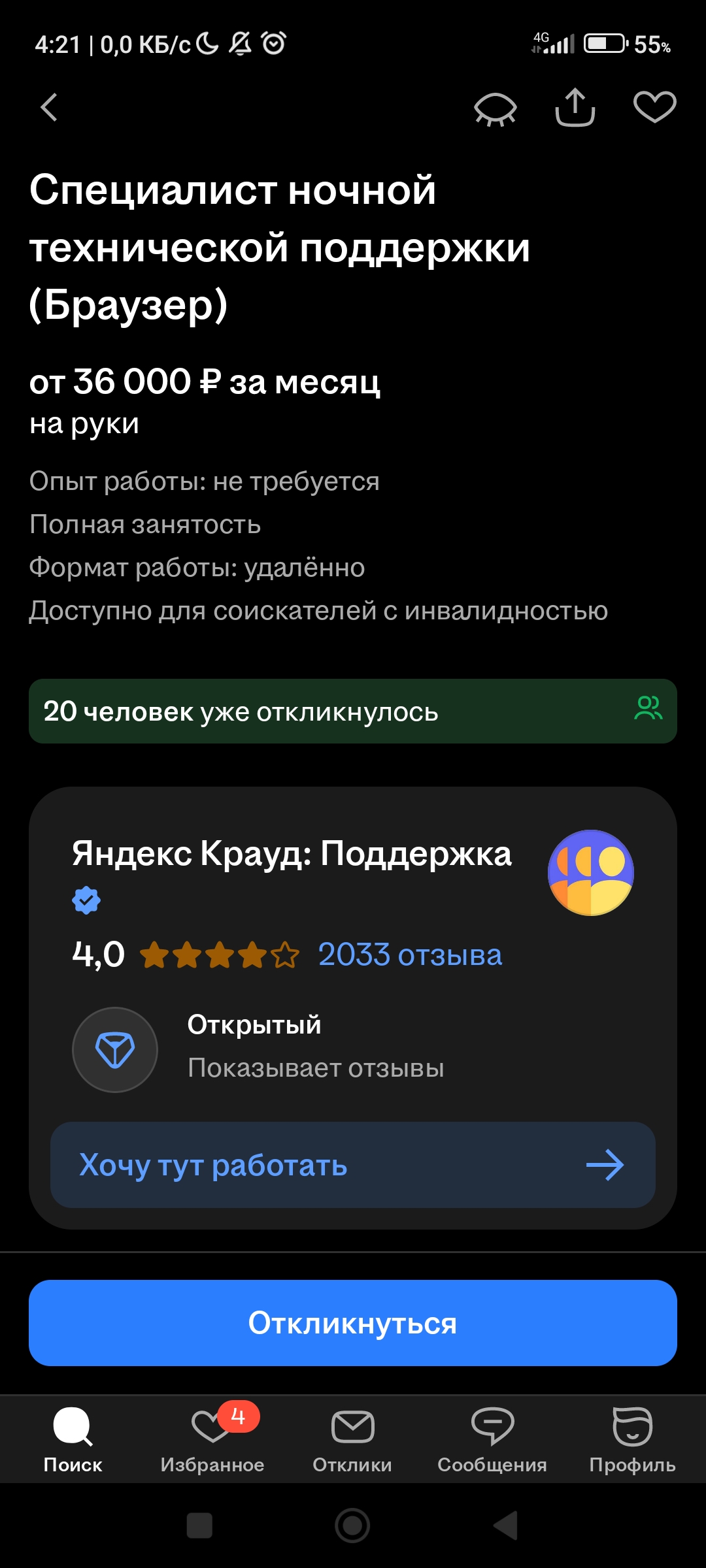Screen dimensions: 706x1568
Task: Open Яндекс Крауд: Поддержка company page
Action: [292, 854]
